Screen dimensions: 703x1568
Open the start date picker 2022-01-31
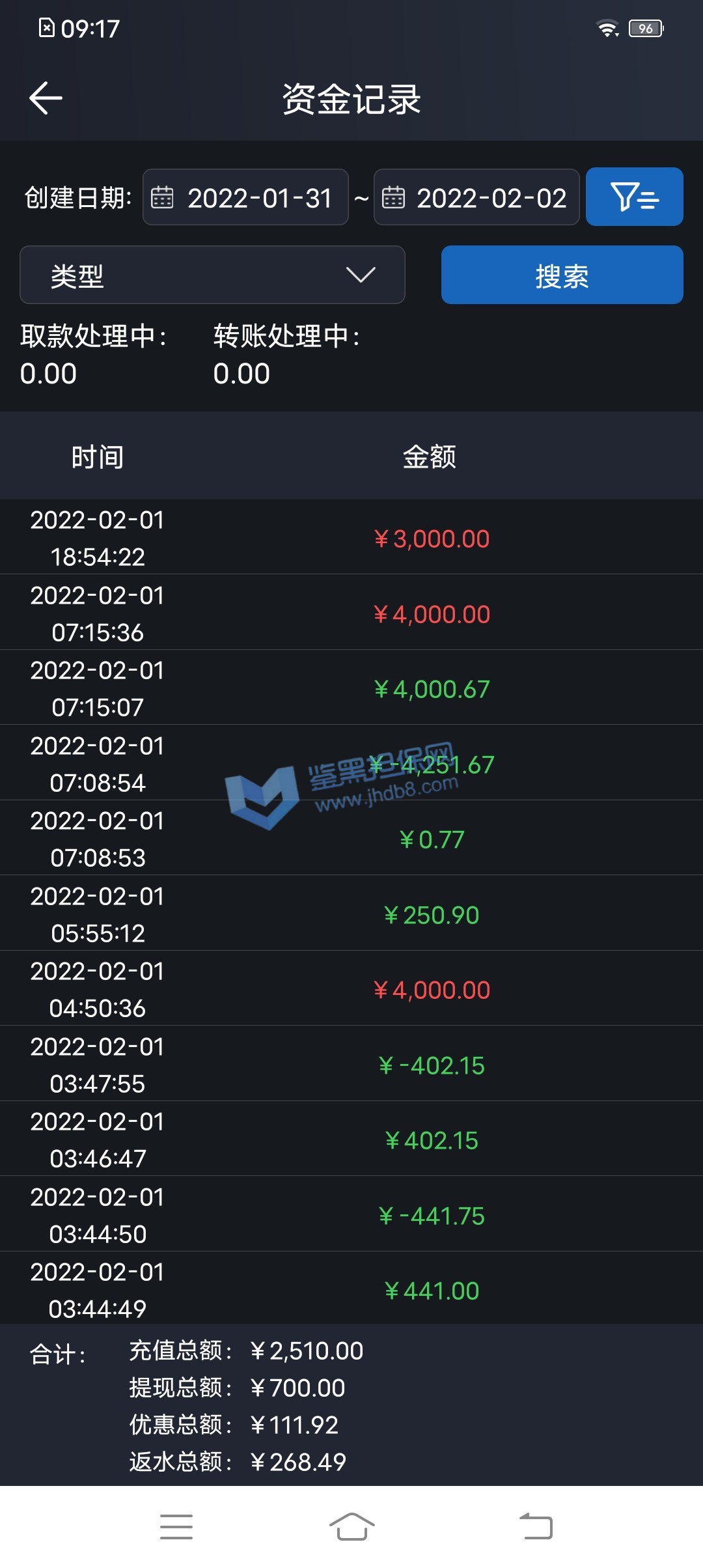click(x=245, y=197)
